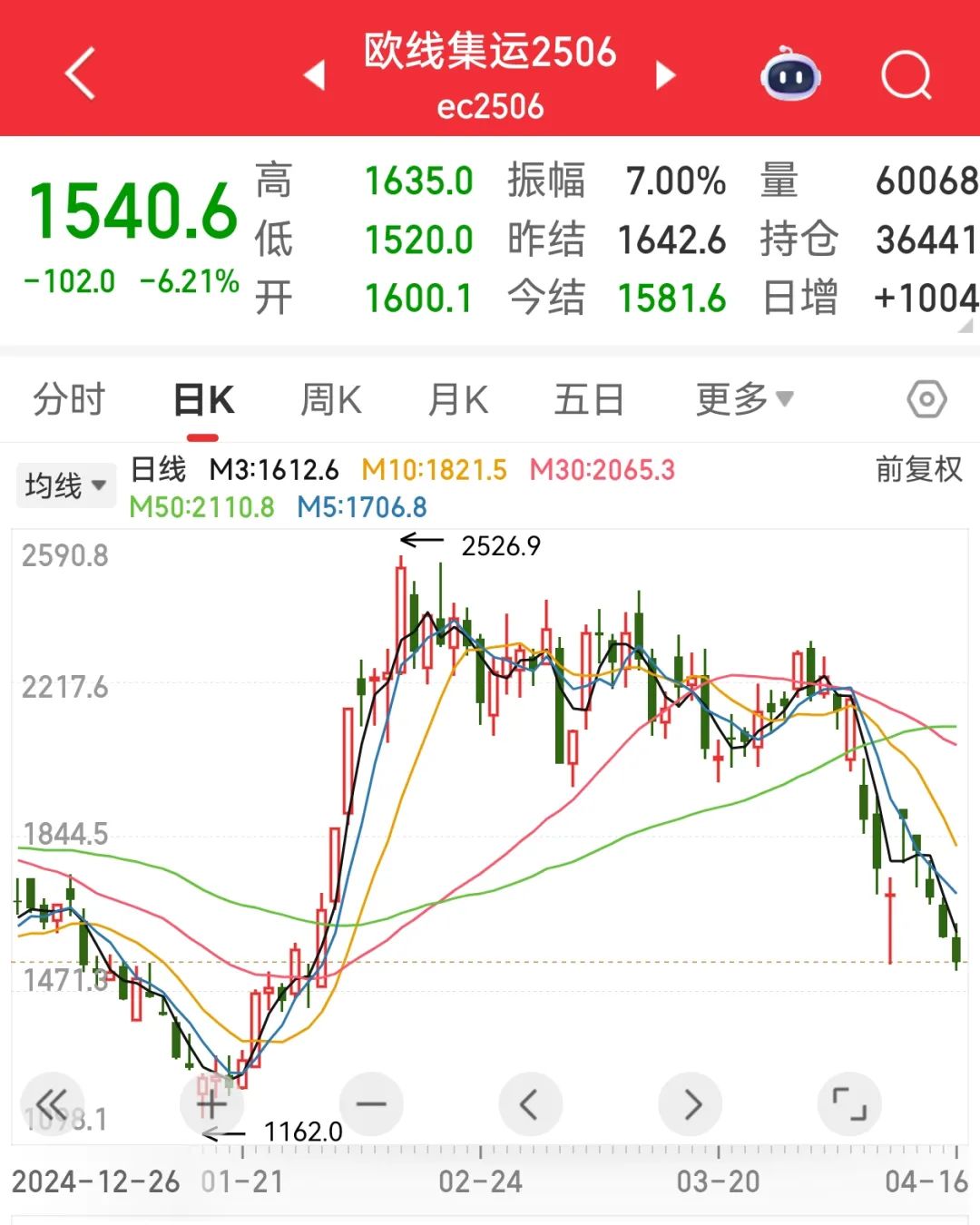
Task: Change the 前复权 adjustment option
Action: [x=918, y=469]
